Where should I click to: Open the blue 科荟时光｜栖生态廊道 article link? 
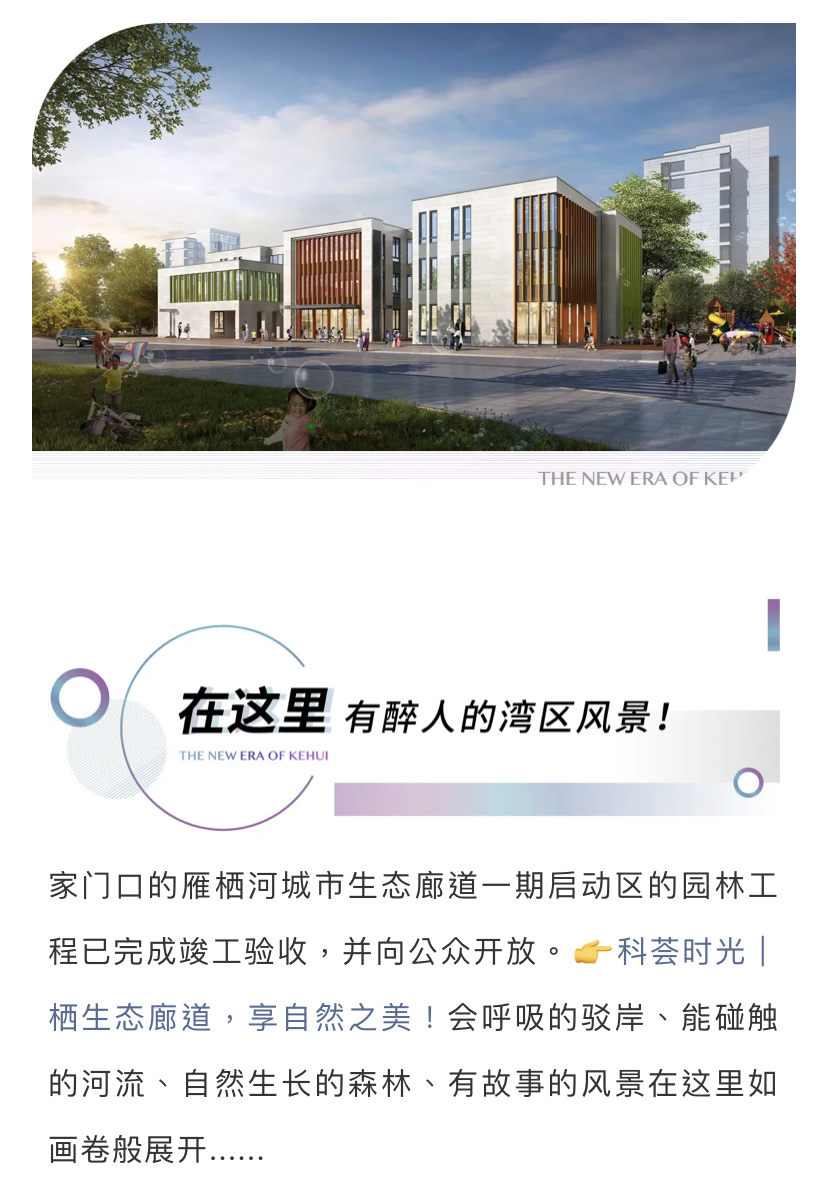point(682,951)
